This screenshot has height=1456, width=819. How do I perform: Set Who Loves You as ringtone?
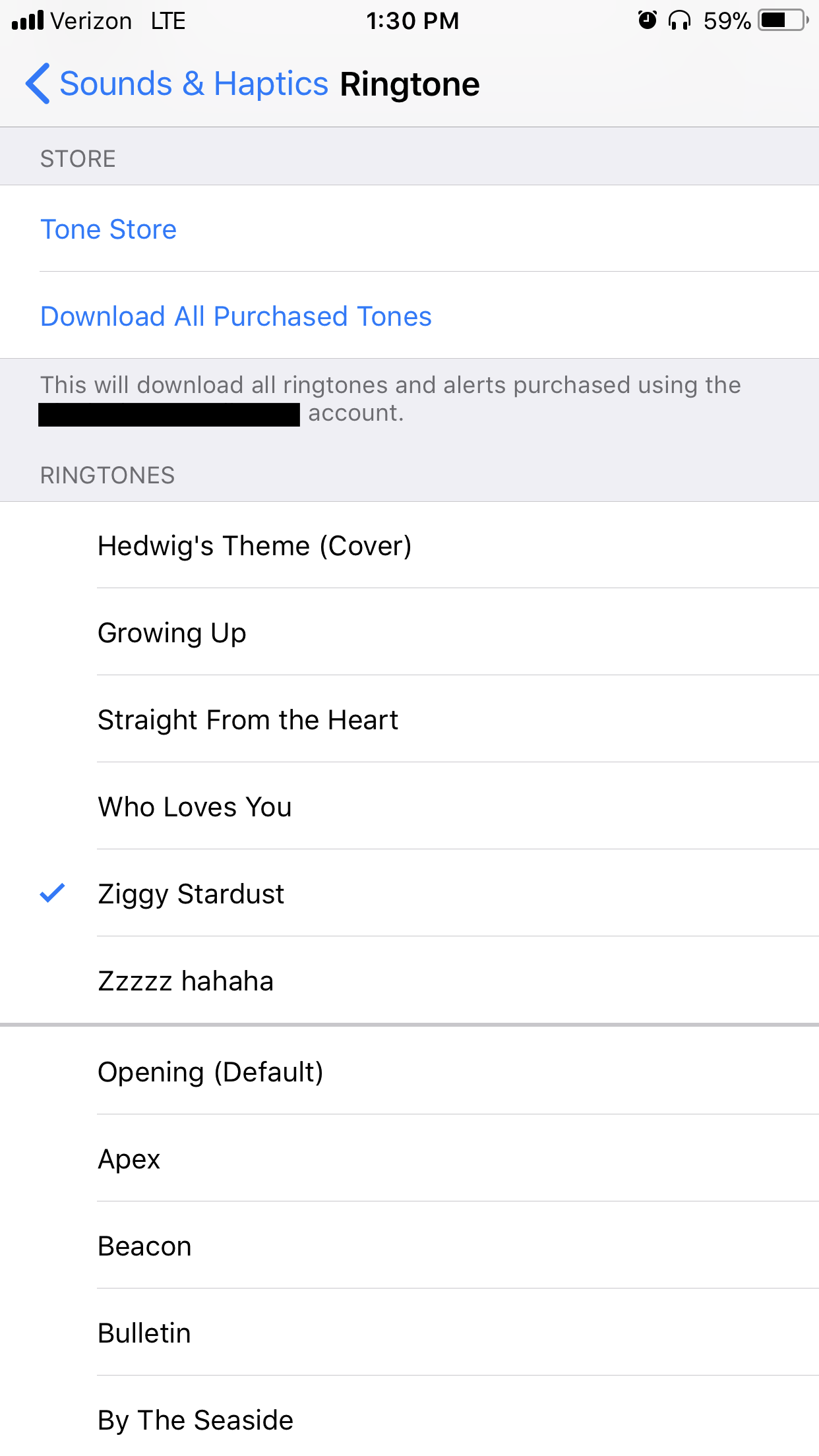click(x=195, y=807)
